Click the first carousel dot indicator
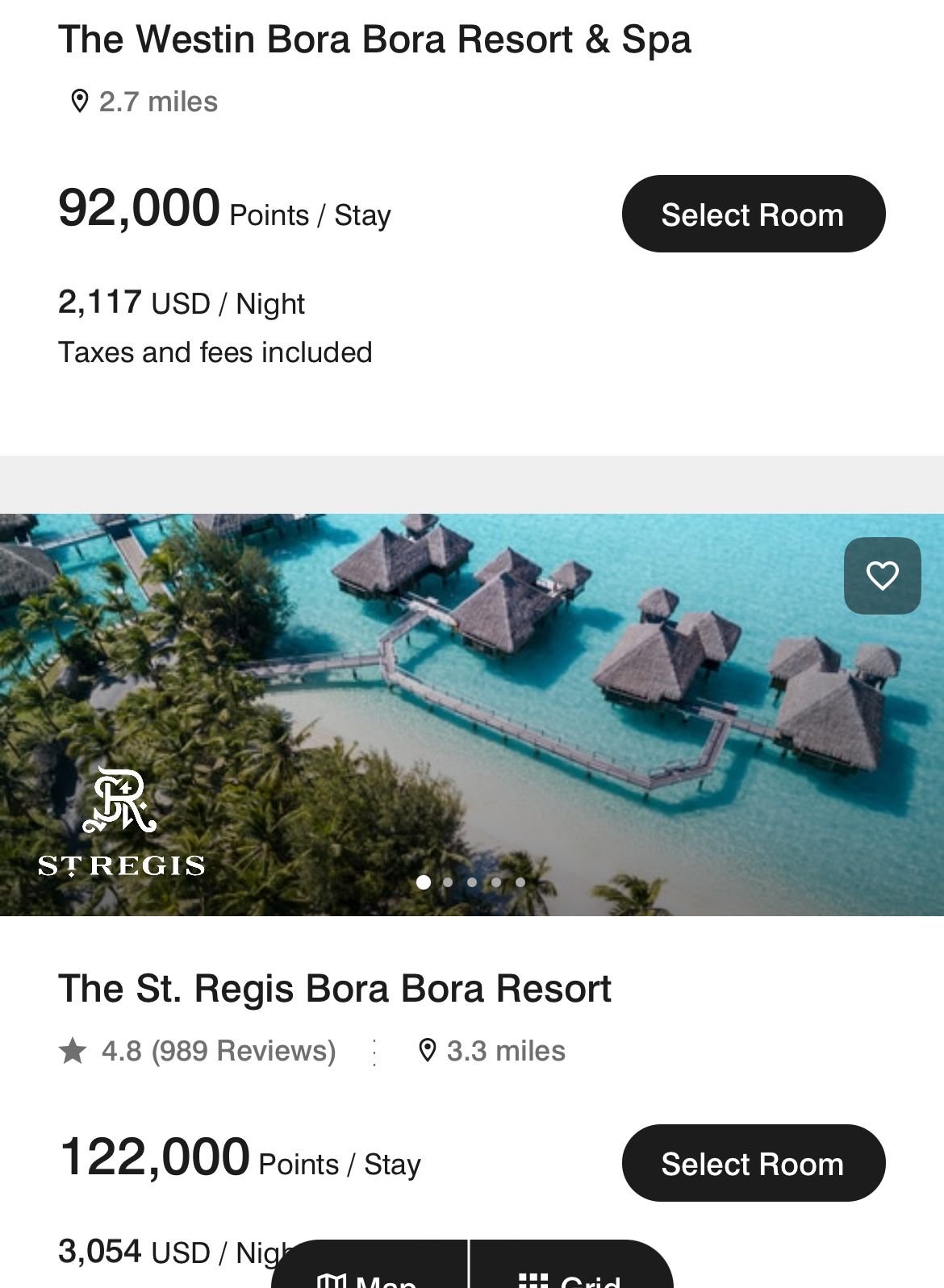 pyautogui.click(x=422, y=883)
